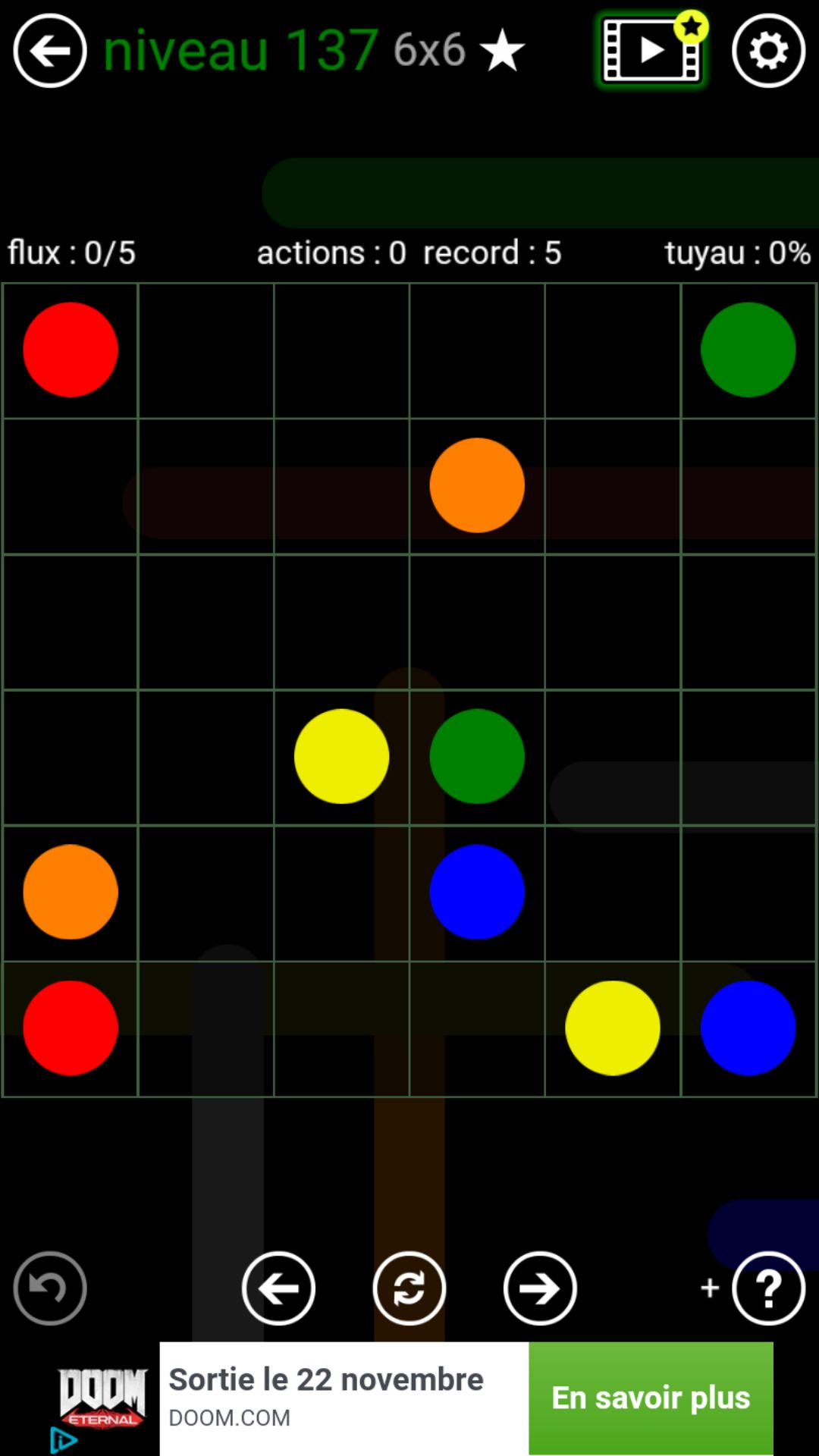Open the AdChoices info icon
This screenshot has height=1456, width=819.
pyautogui.click(x=64, y=1440)
